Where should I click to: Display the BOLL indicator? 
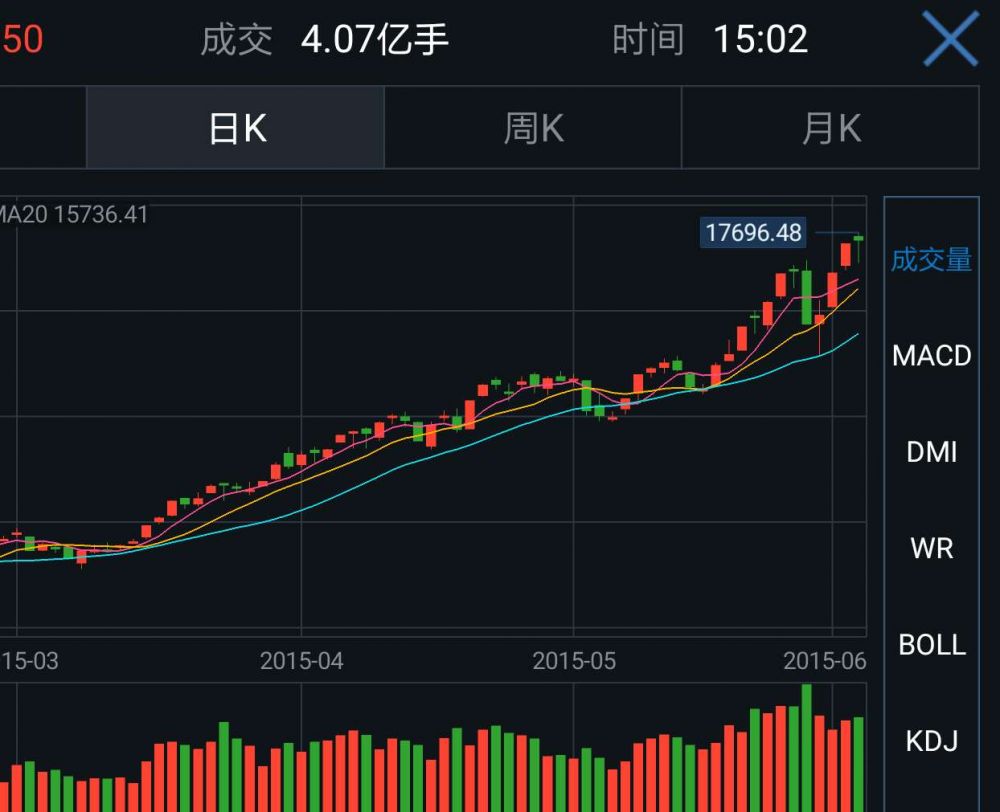[931, 644]
